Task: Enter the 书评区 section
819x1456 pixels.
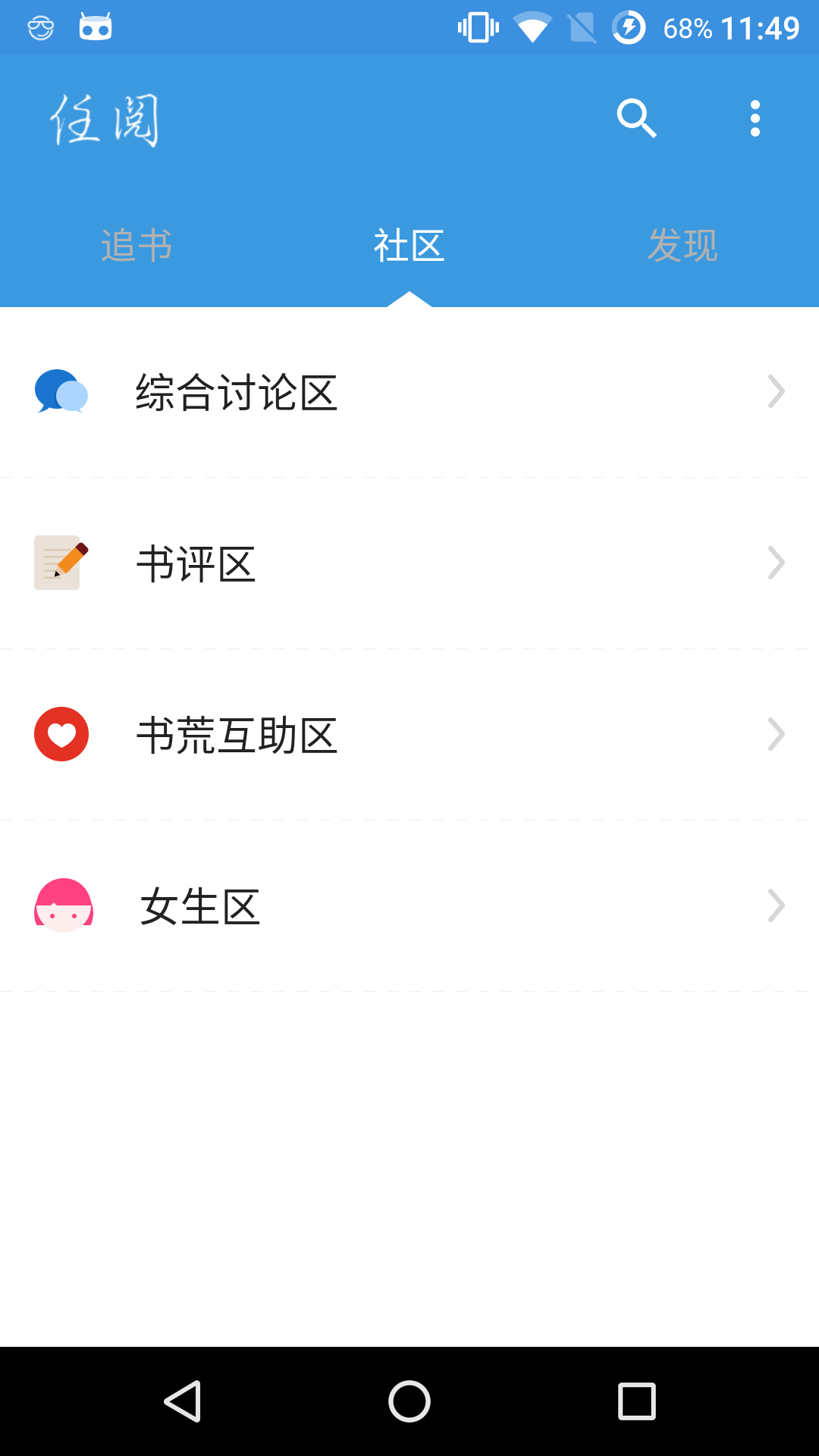Action: pyautogui.click(x=409, y=563)
